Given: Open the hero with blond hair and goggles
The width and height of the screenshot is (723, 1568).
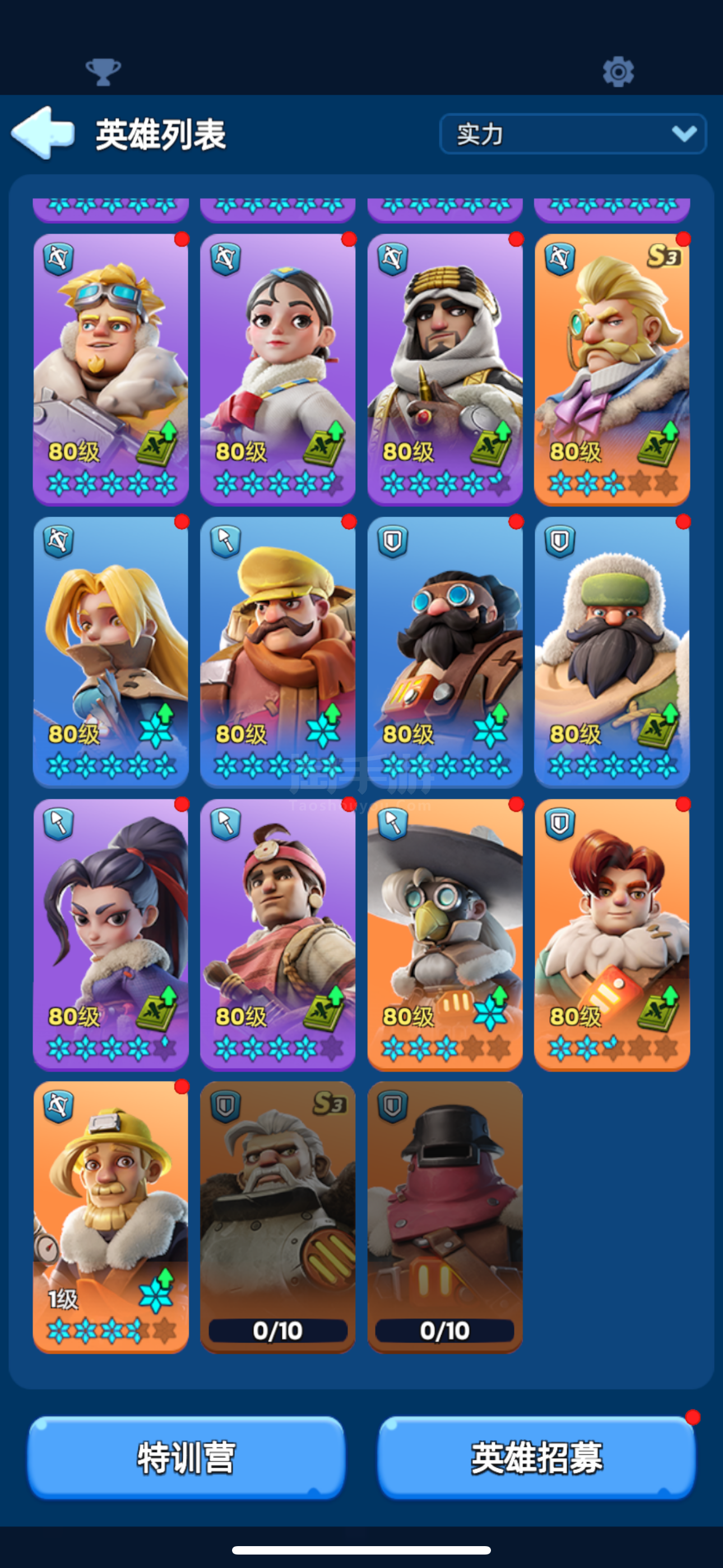Looking at the screenshot, I should click(111, 370).
